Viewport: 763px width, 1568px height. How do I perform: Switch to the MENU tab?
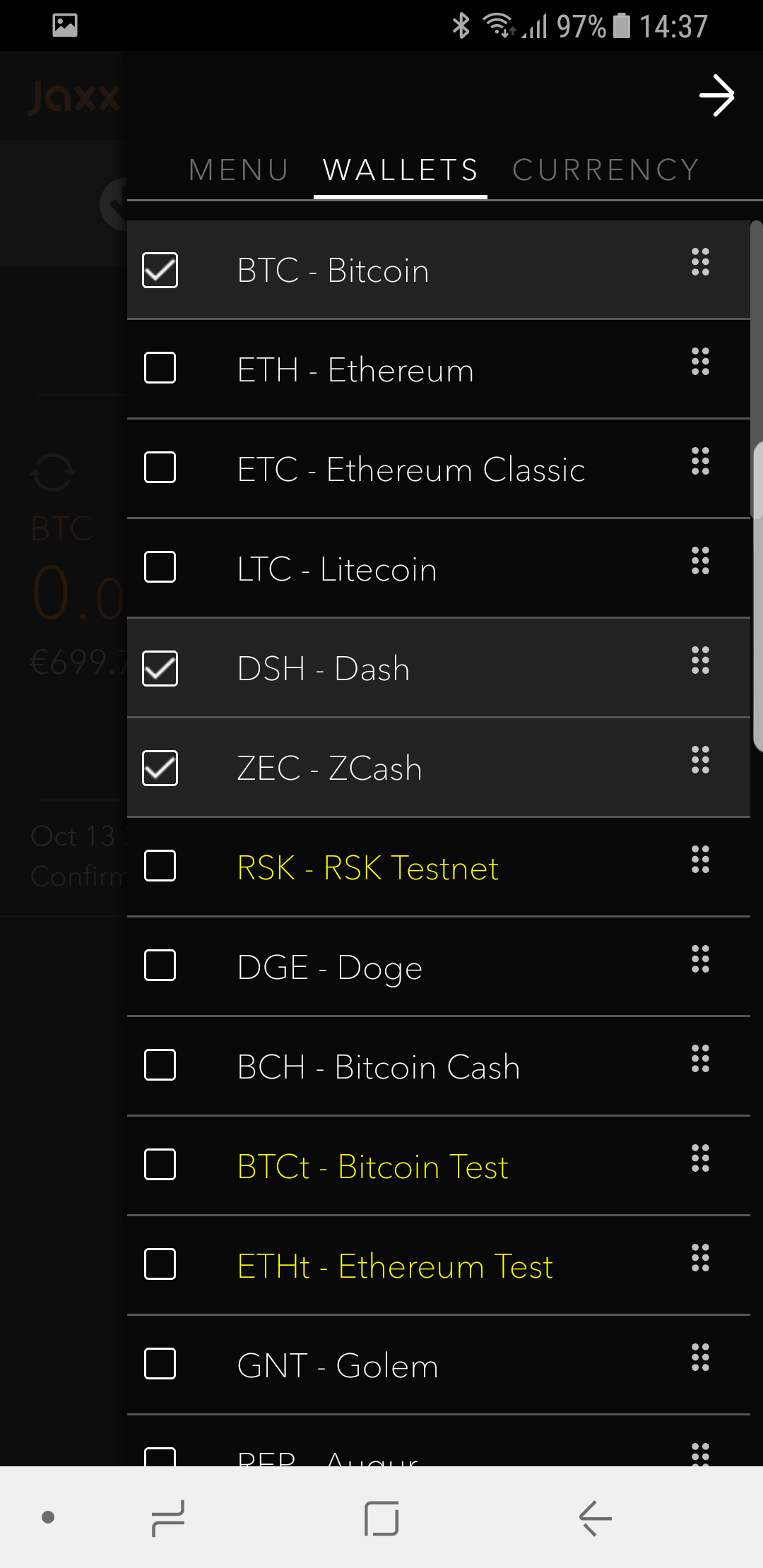[x=239, y=170]
